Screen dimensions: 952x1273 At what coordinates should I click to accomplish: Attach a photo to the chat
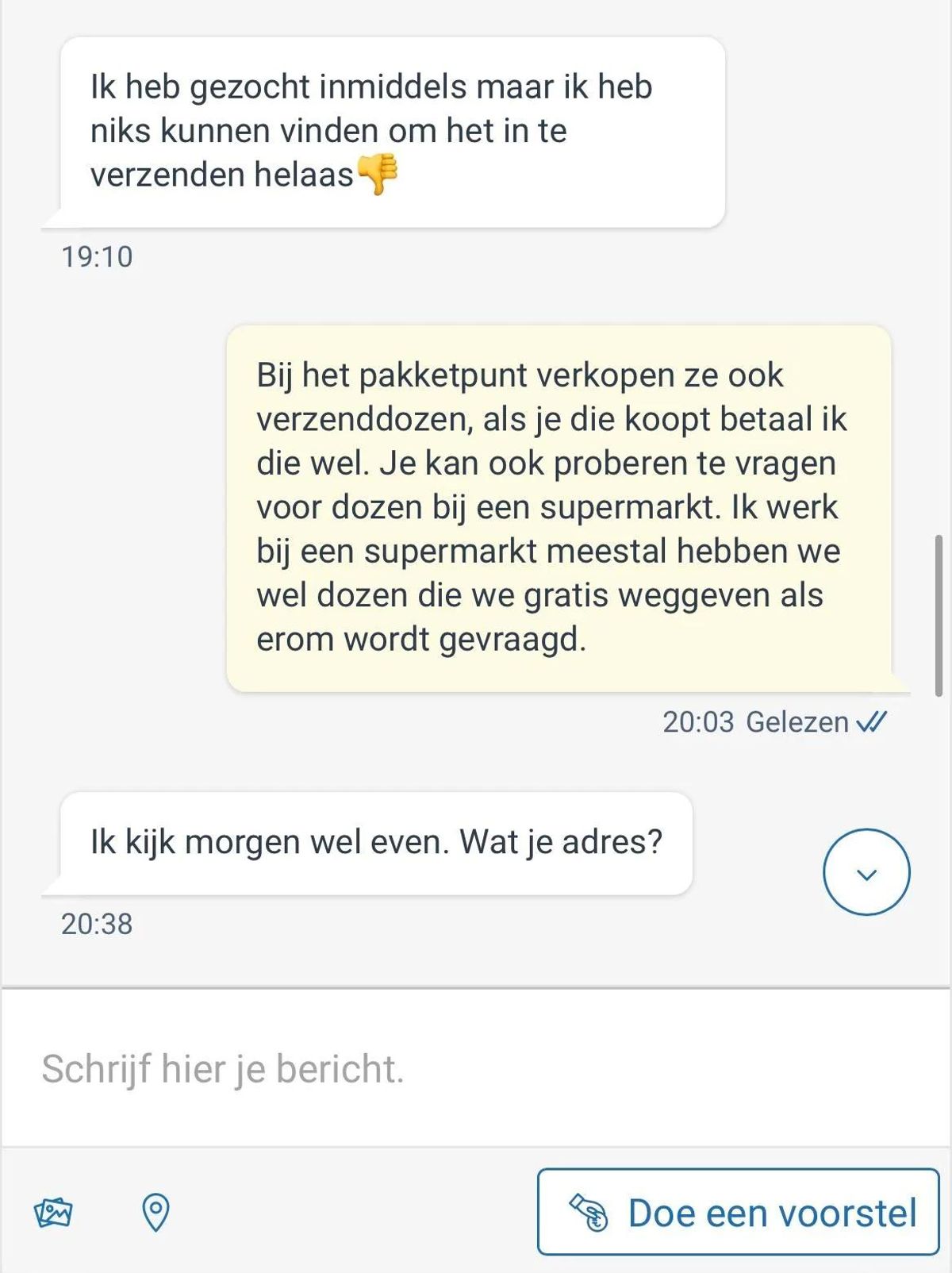53,1213
